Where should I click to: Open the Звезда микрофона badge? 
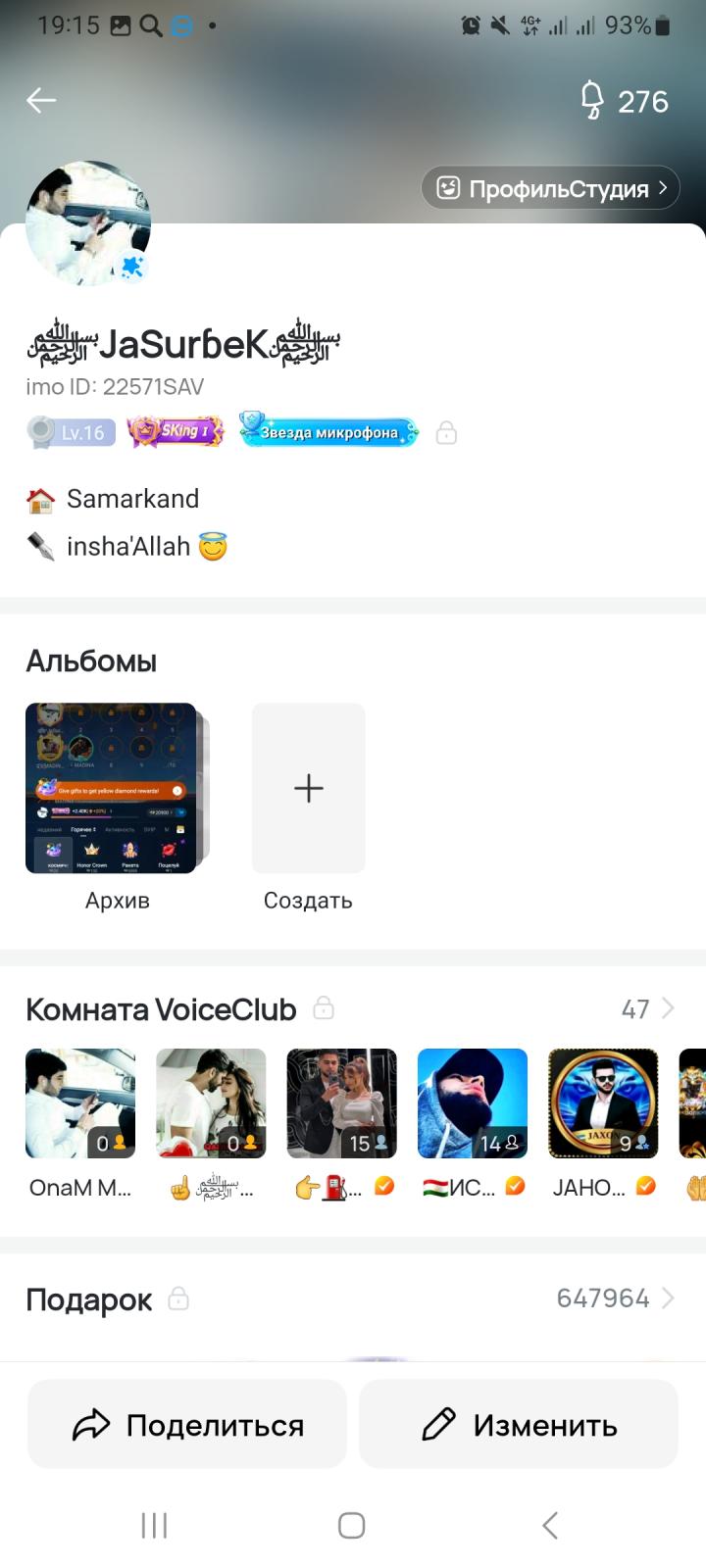328,431
